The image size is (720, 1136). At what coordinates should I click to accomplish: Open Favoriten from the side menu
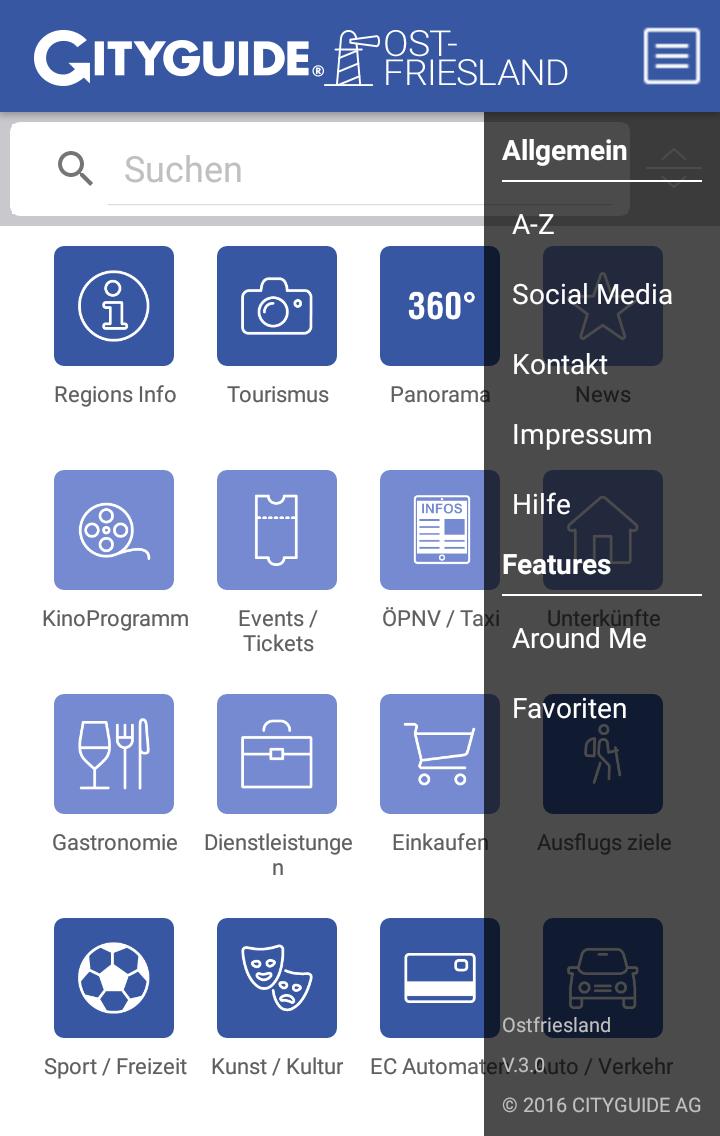[x=569, y=709]
